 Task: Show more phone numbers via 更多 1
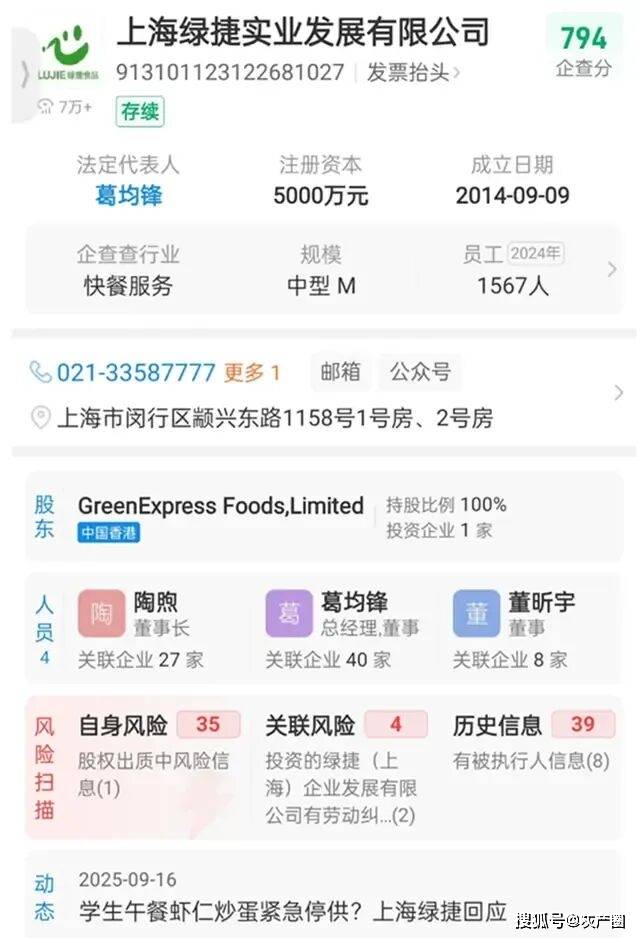(x=251, y=373)
